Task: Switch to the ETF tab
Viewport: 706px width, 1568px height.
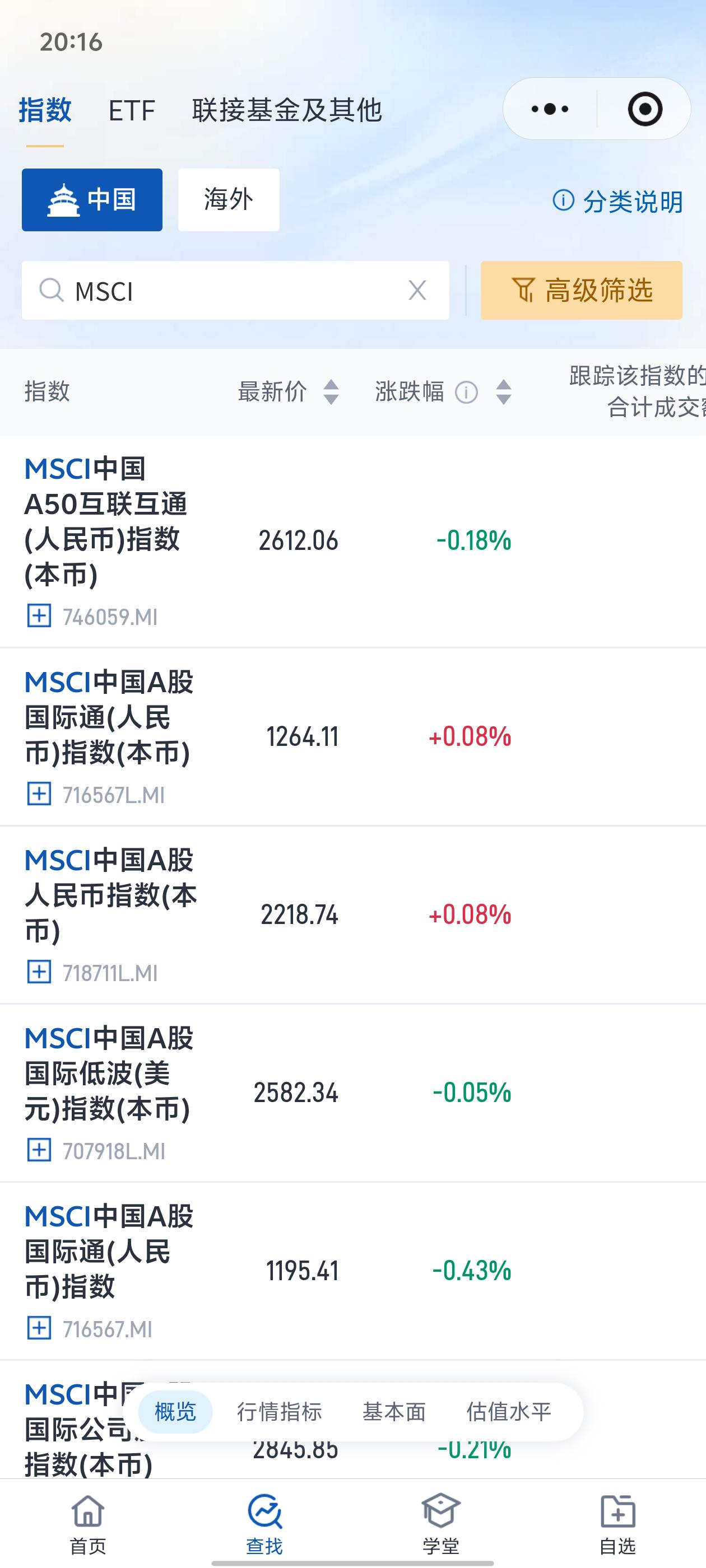Action: (131, 110)
